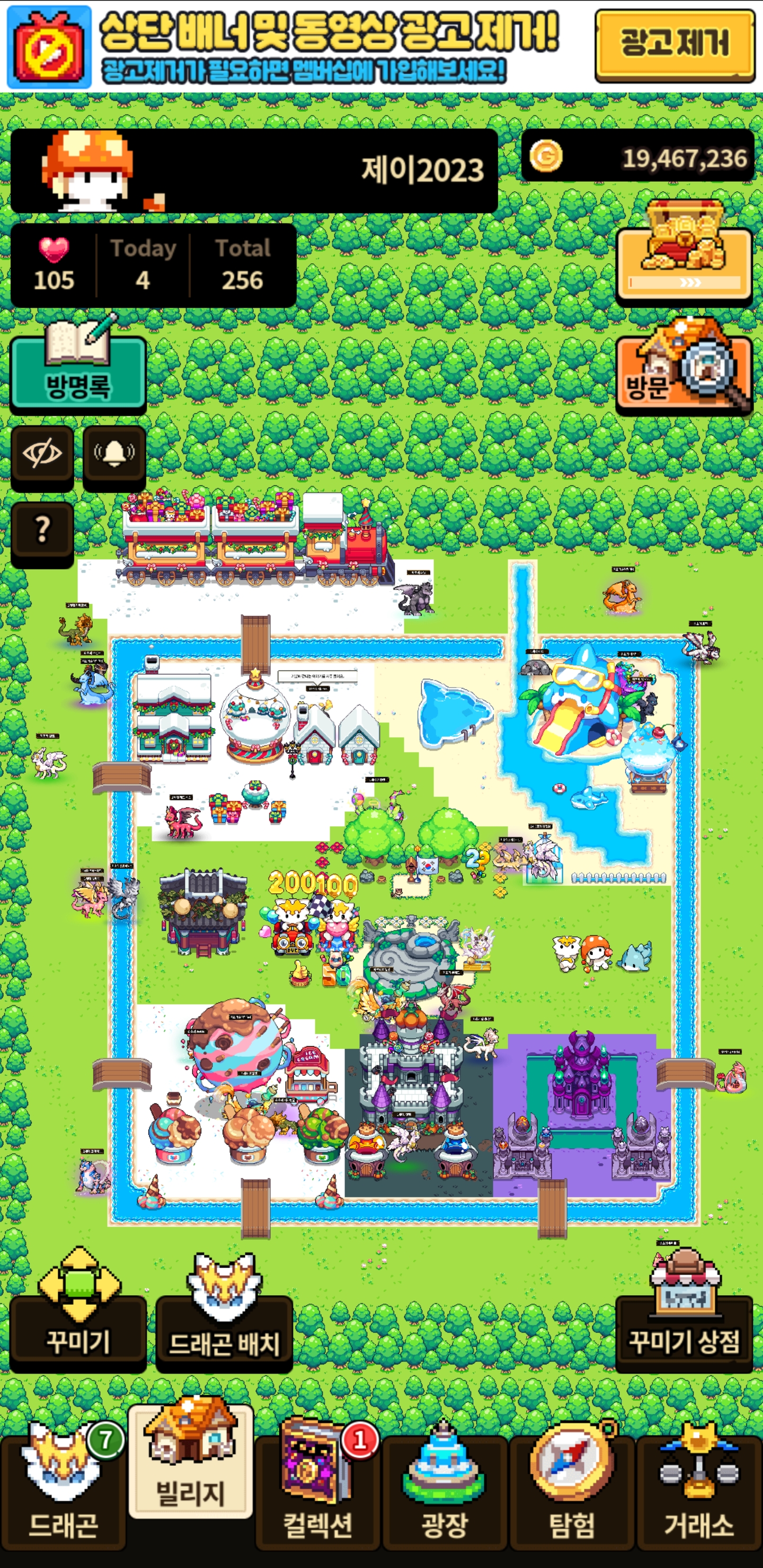This screenshot has width=763, height=1568.
Task: Toggle the eye visibility icon
Action: (42, 458)
